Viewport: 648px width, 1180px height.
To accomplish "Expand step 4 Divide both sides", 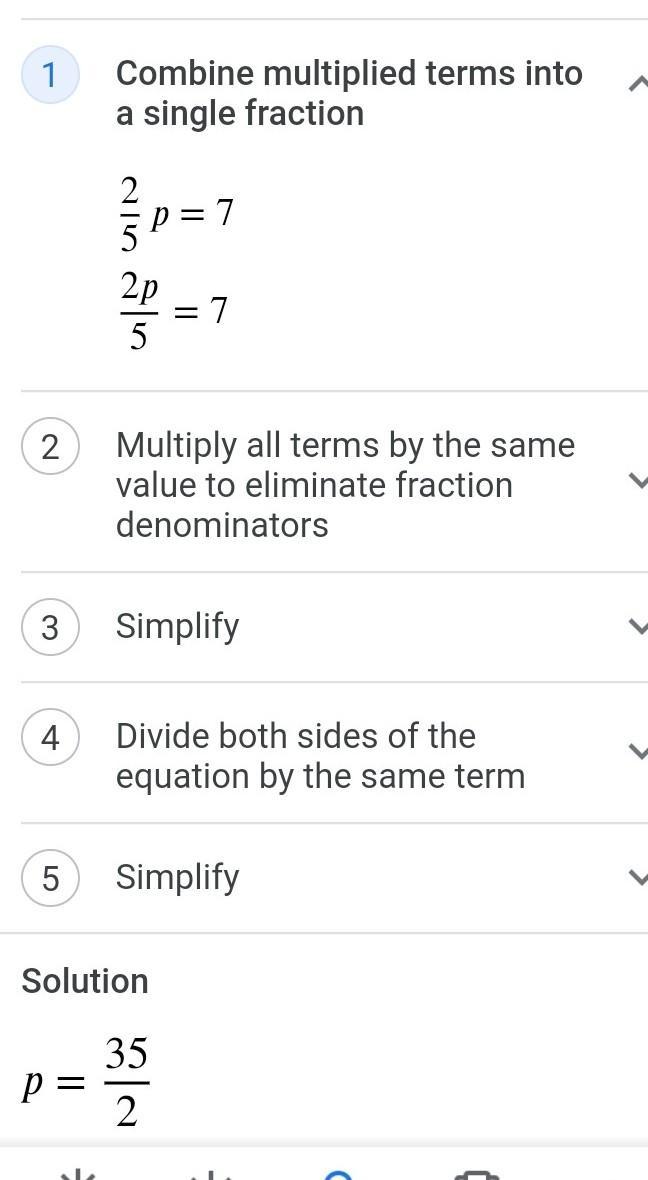I will click(x=636, y=751).
